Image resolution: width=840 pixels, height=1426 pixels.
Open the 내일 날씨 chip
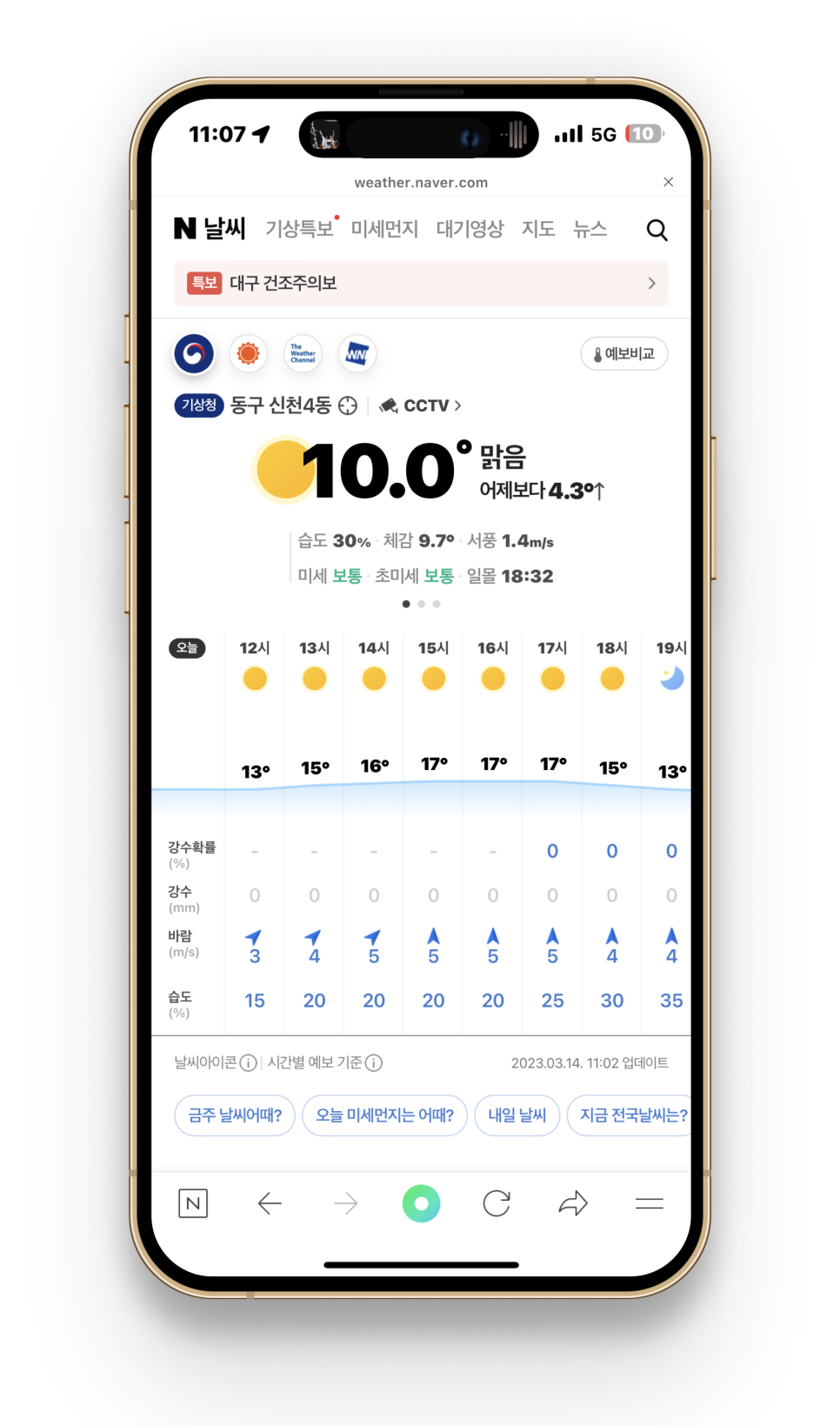(517, 1115)
